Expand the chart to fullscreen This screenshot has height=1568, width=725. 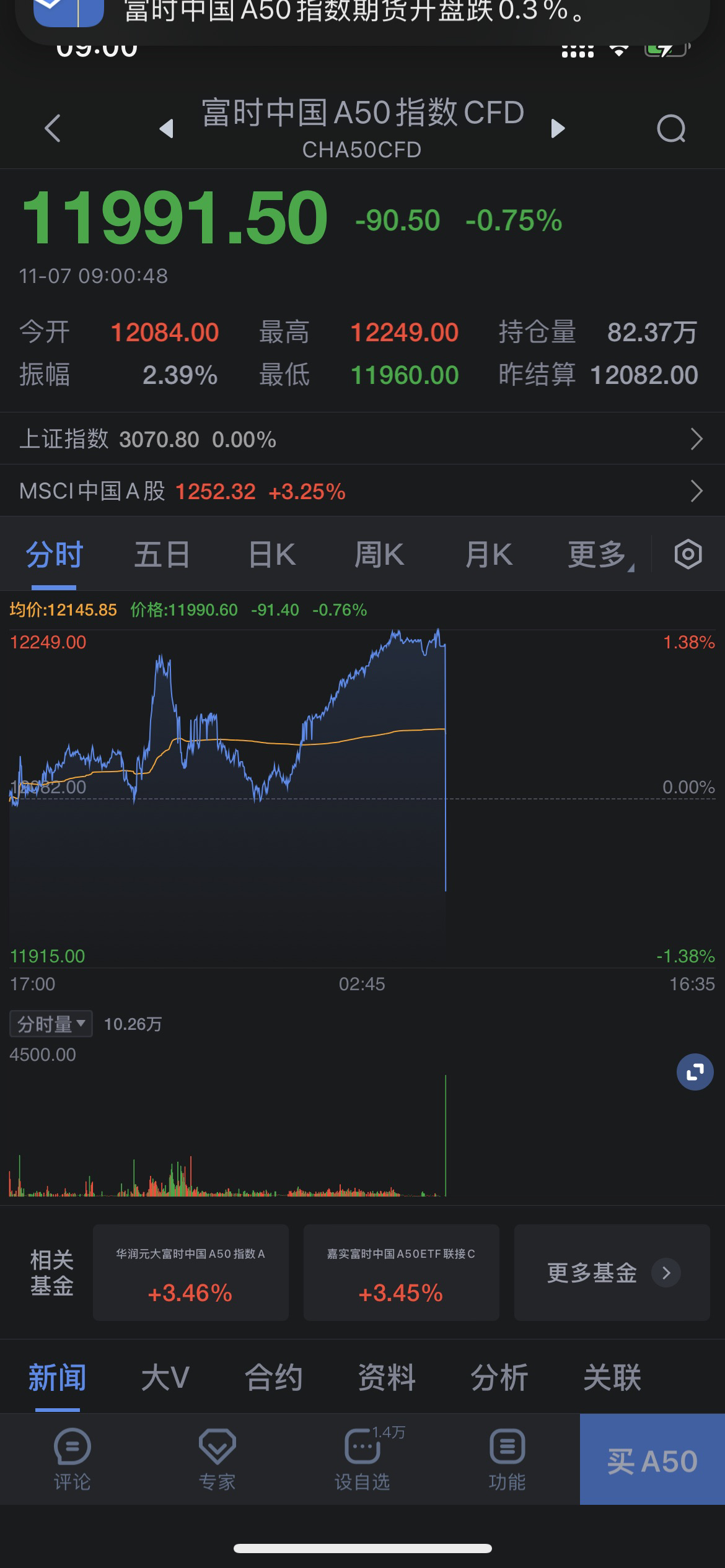pyautogui.click(x=695, y=1072)
